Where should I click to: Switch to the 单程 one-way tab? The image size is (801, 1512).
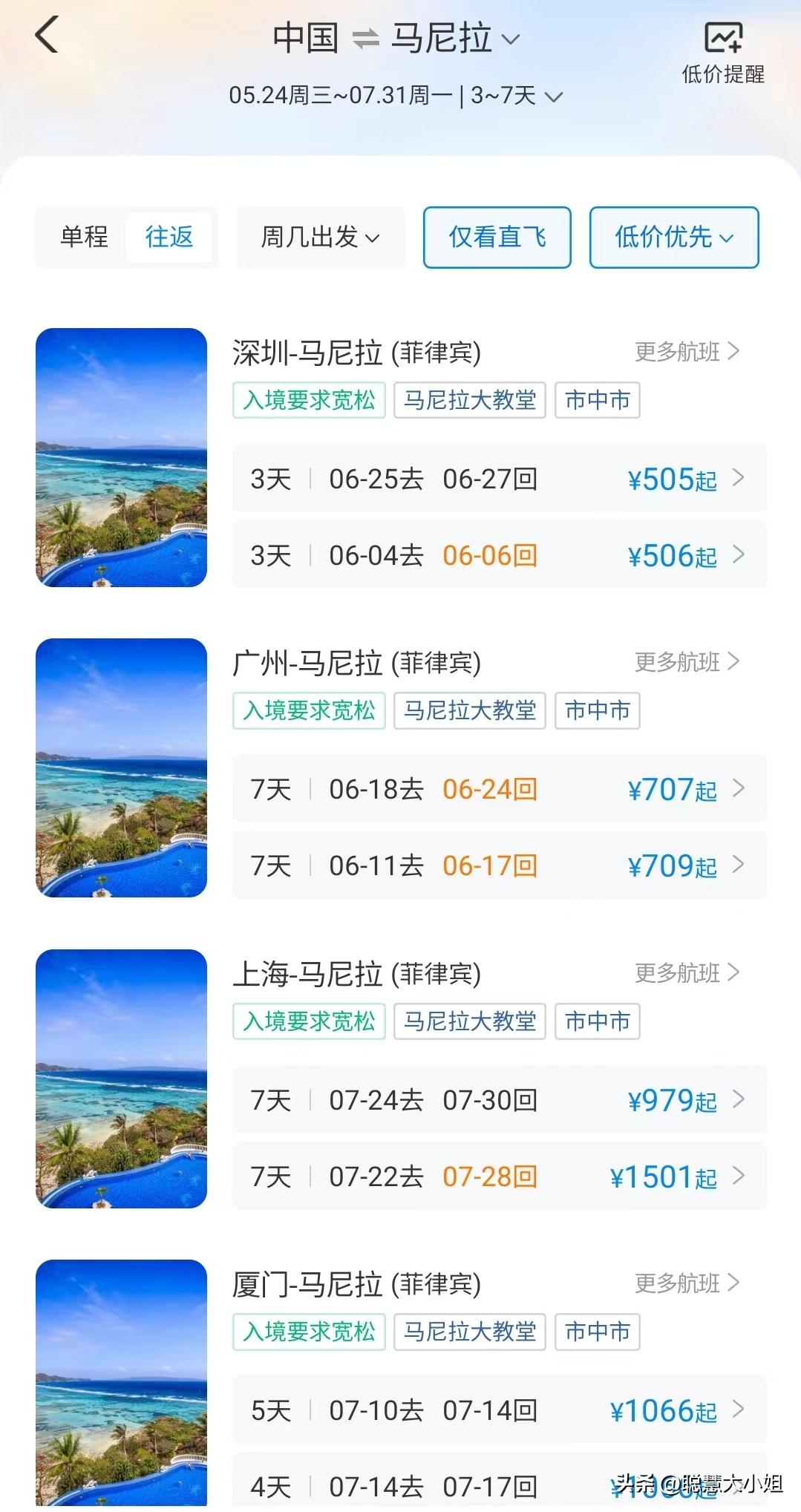point(84,238)
